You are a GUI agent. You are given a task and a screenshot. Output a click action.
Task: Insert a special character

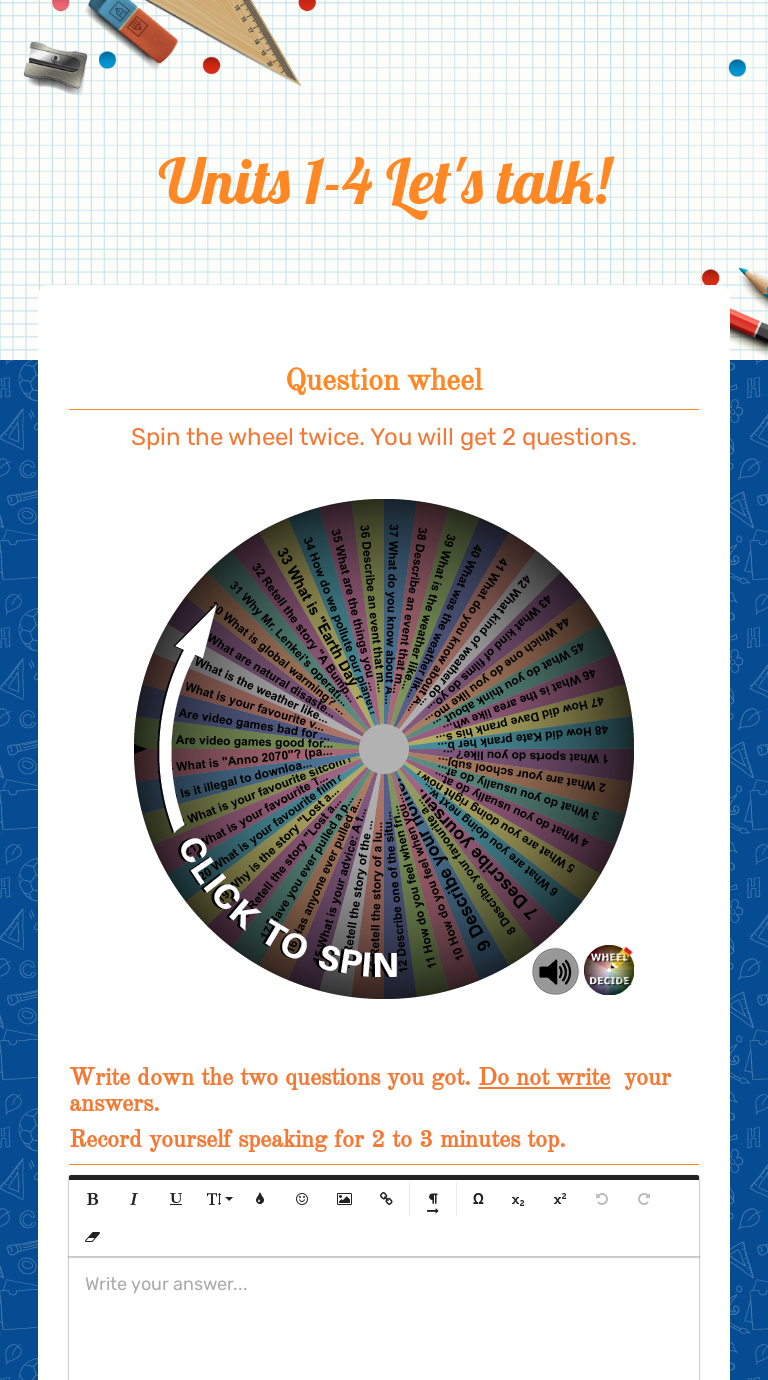coord(478,1199)
